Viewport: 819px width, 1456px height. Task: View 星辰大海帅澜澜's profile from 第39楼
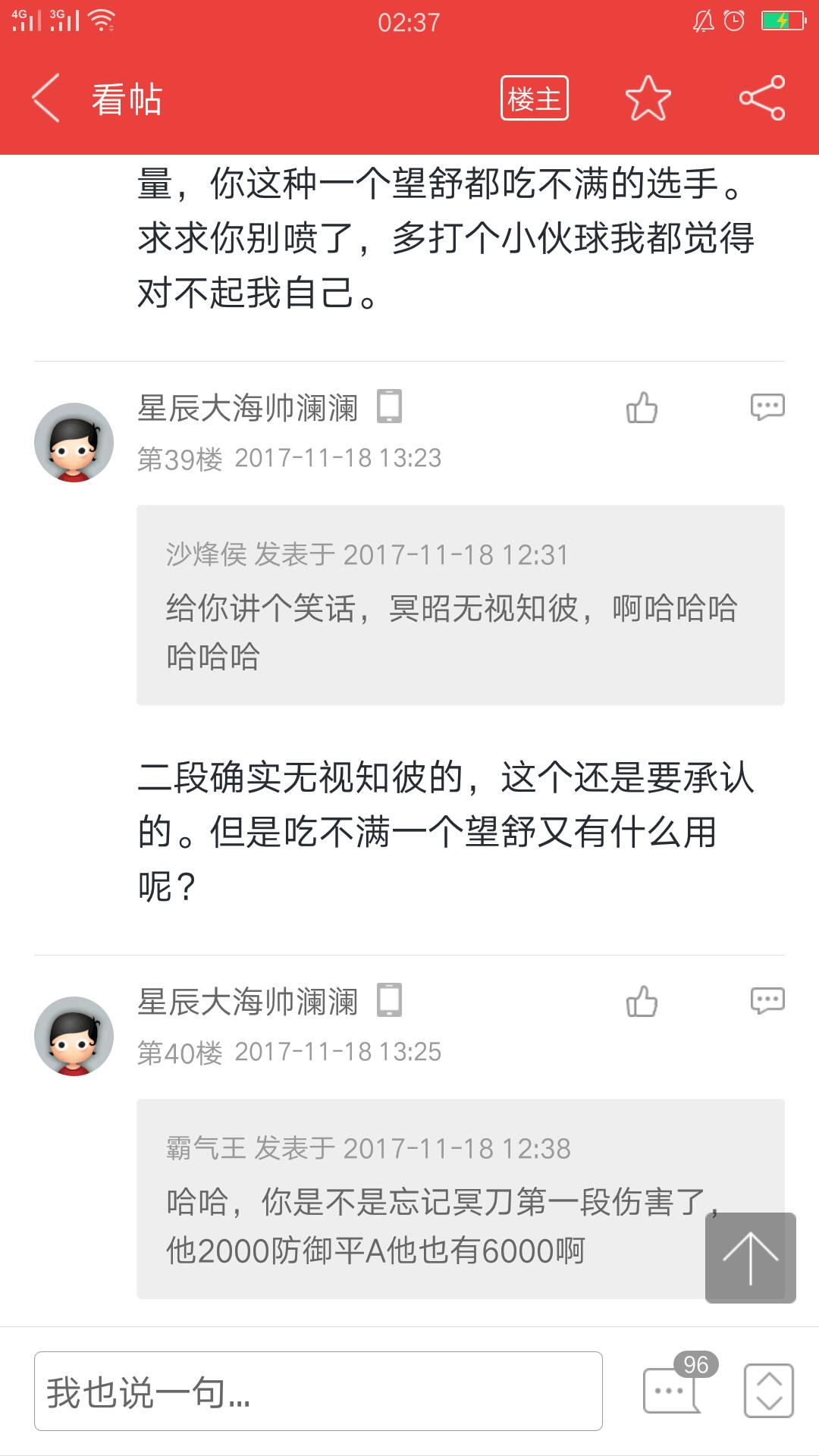247,408
